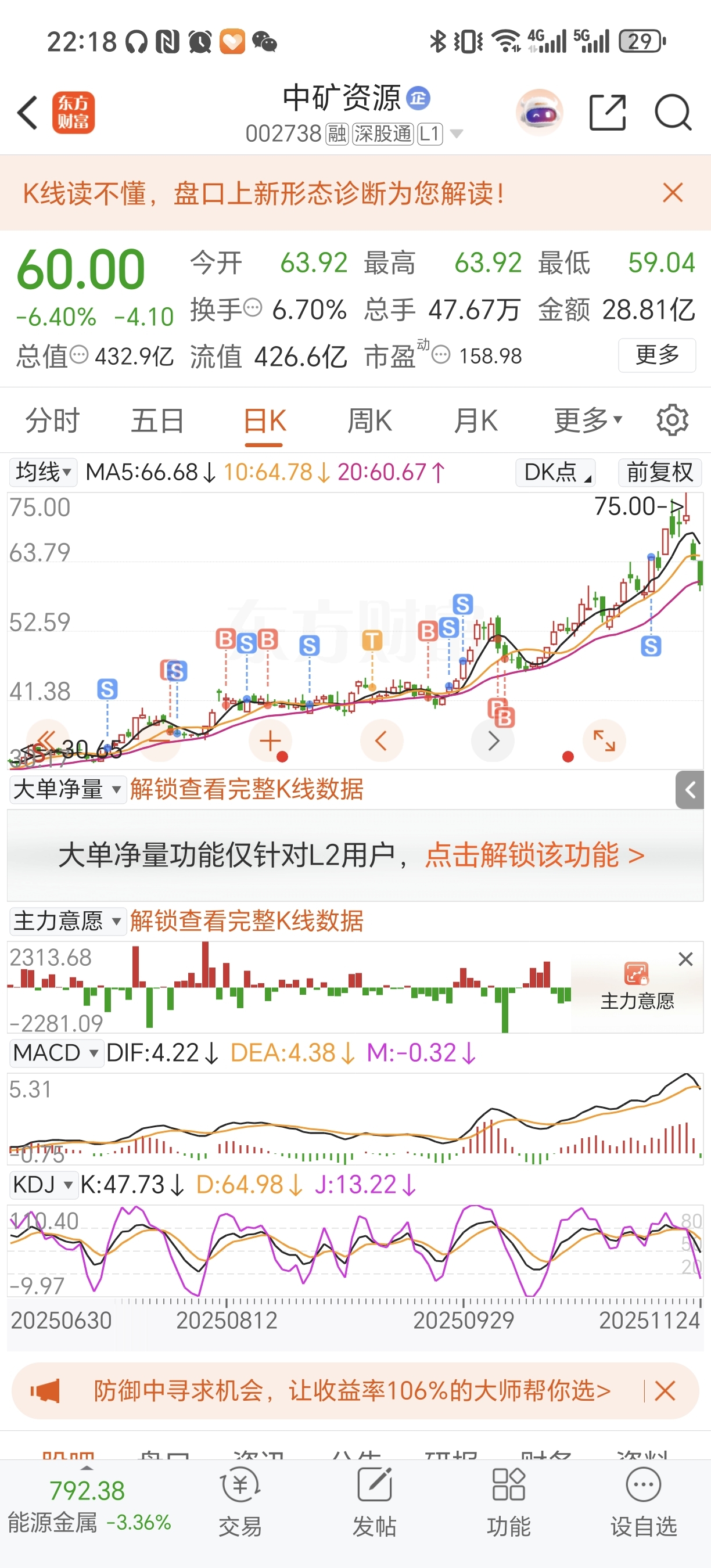The width and height of the screenshot is (711, 1568).
Task: Open the search magnifier icon
Action: pos(672,113)
